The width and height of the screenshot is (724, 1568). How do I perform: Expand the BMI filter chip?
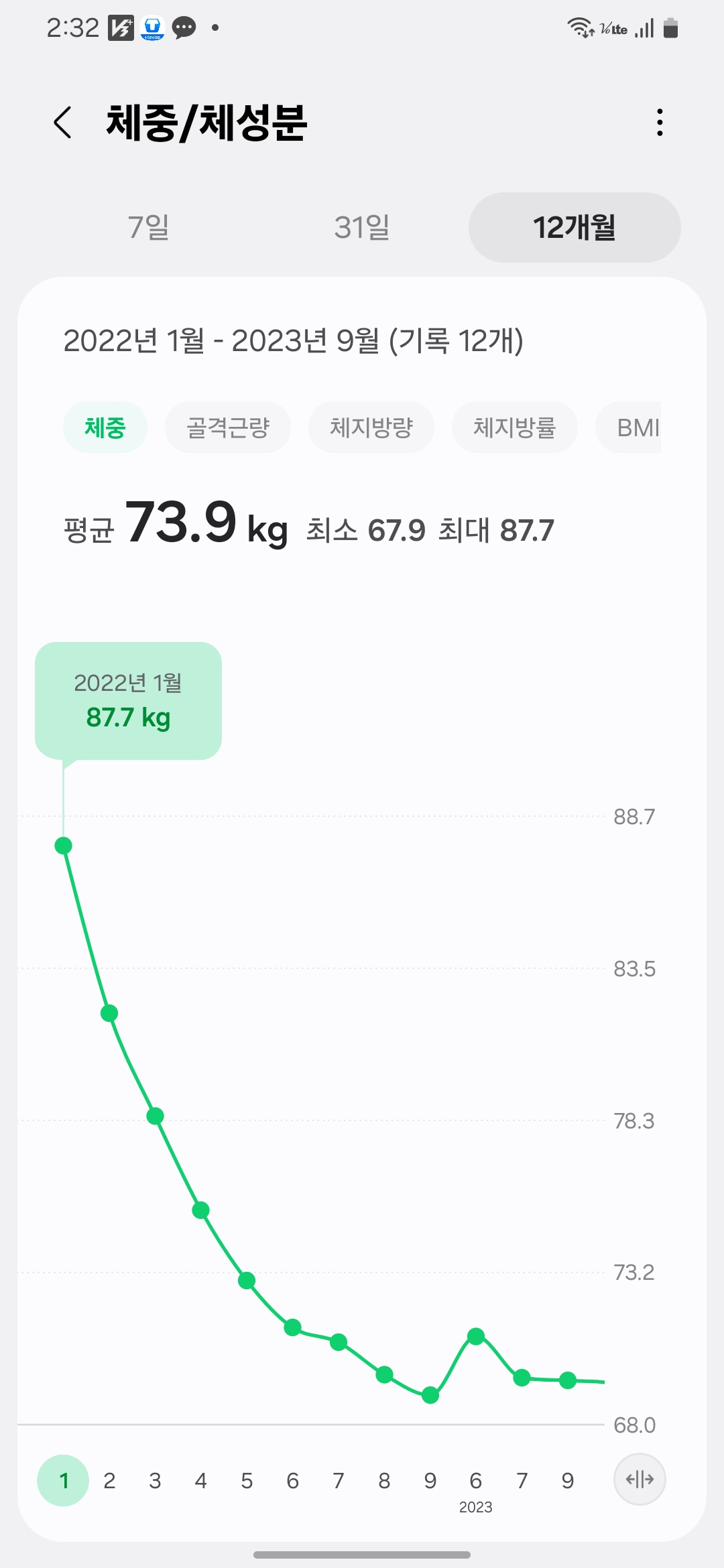coord(638,427)
